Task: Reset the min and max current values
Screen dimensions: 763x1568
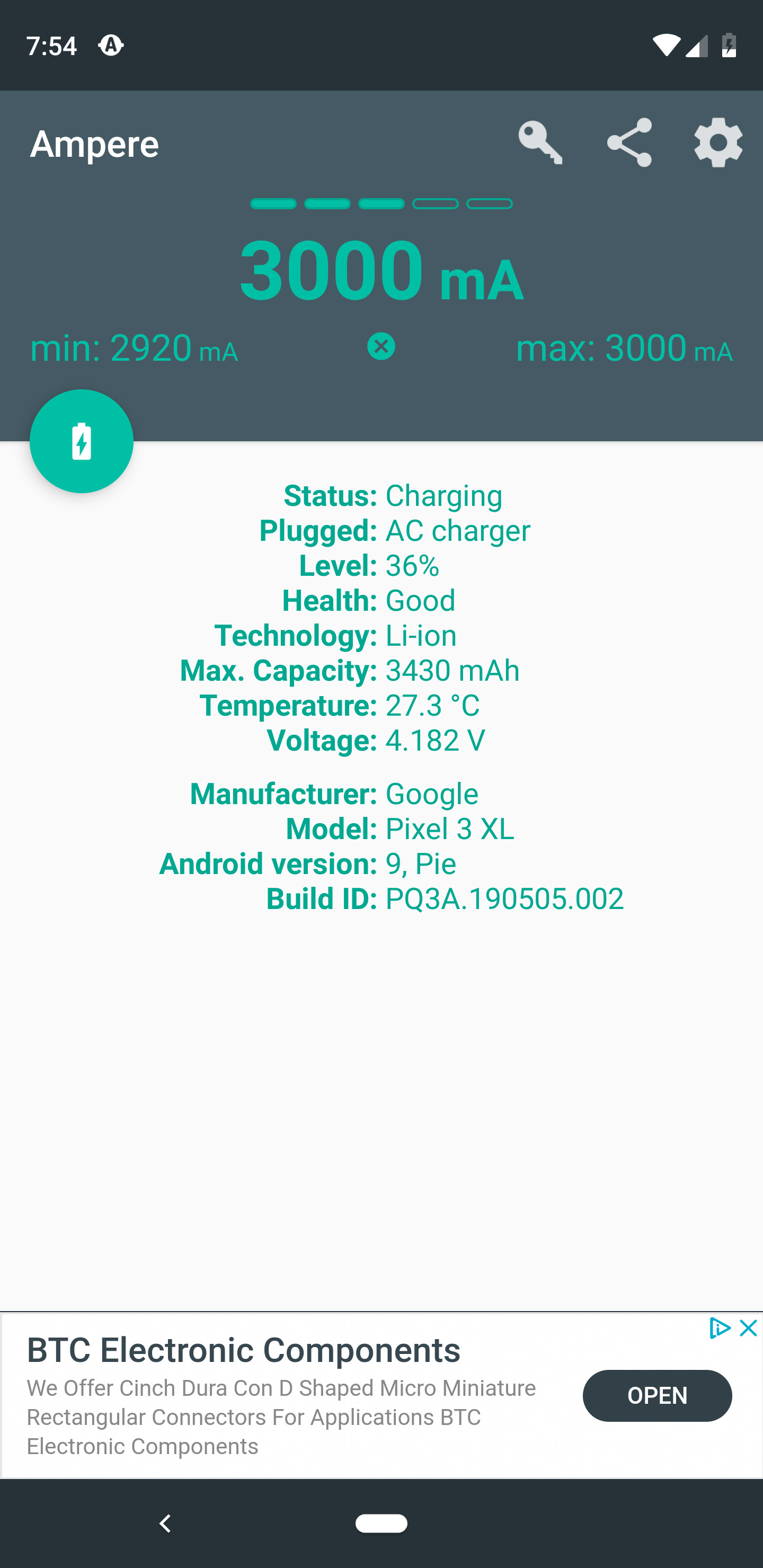Action: tap(381, 347)
